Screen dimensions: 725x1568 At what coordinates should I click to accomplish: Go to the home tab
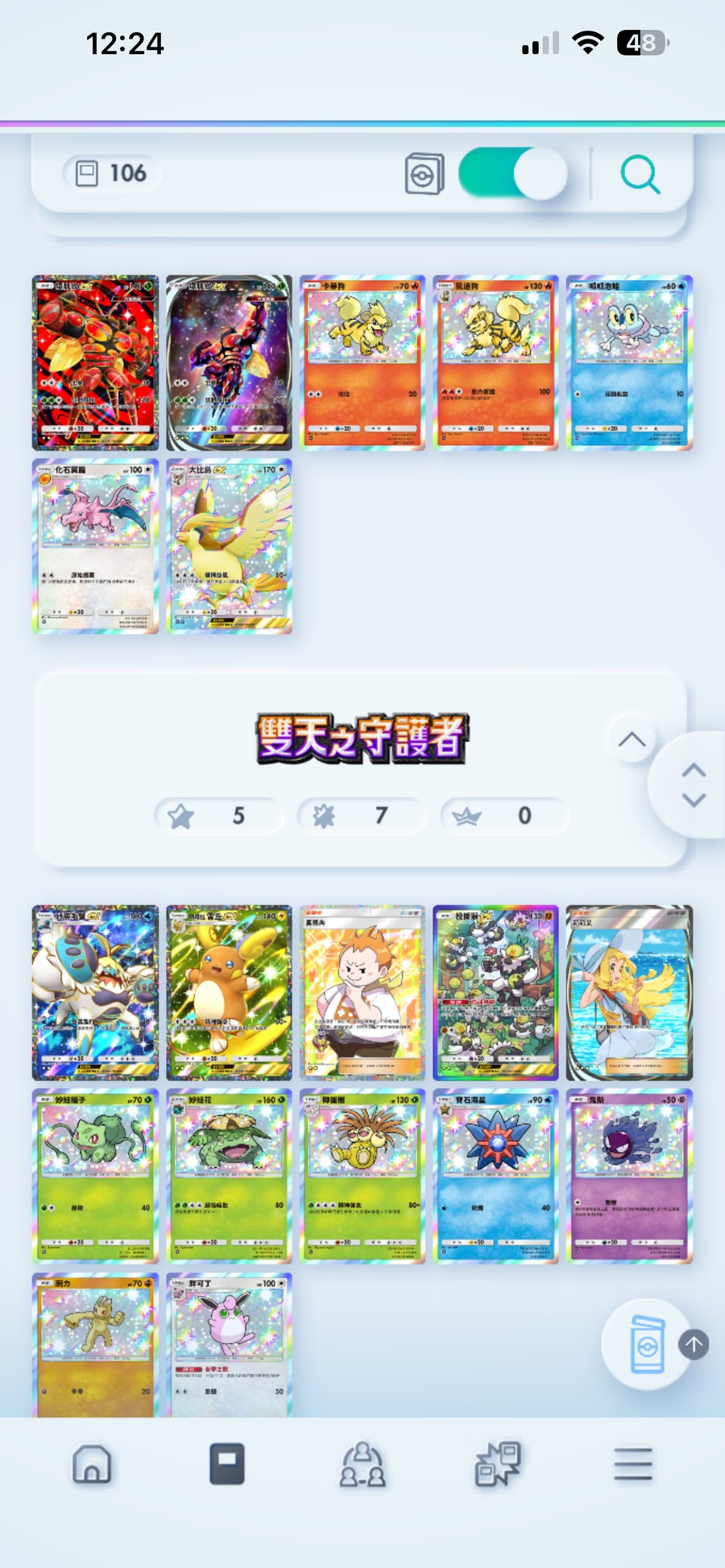coord(92,1463)
